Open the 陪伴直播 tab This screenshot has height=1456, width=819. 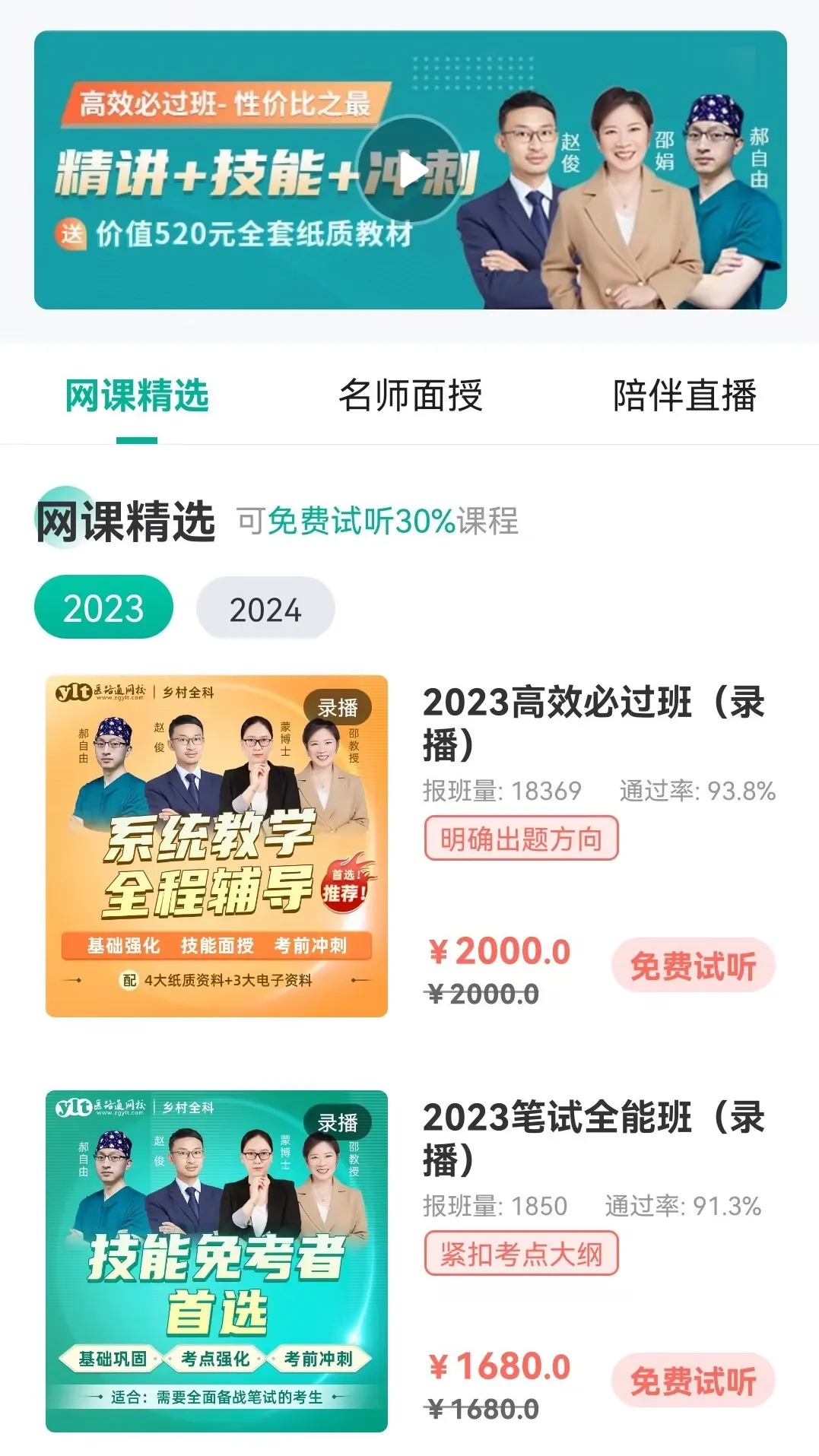click(687, 395)
